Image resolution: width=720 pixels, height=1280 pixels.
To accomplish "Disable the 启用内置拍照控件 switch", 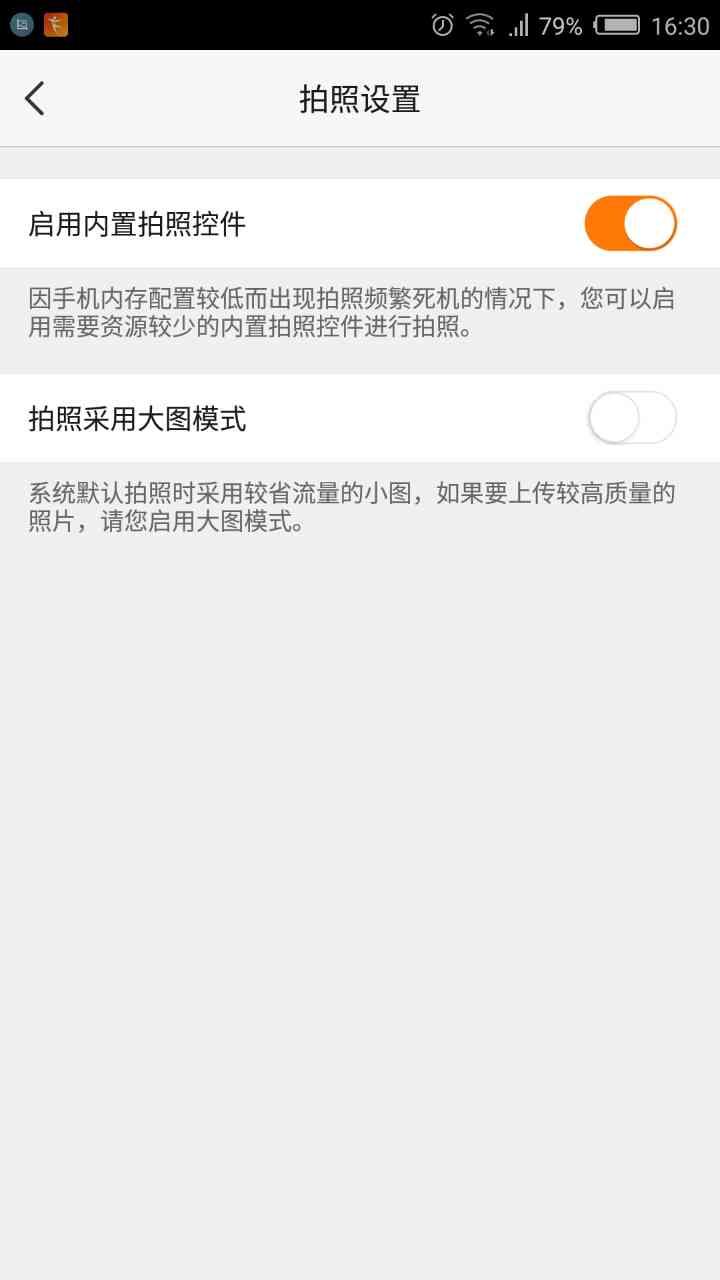I will 630,223.
